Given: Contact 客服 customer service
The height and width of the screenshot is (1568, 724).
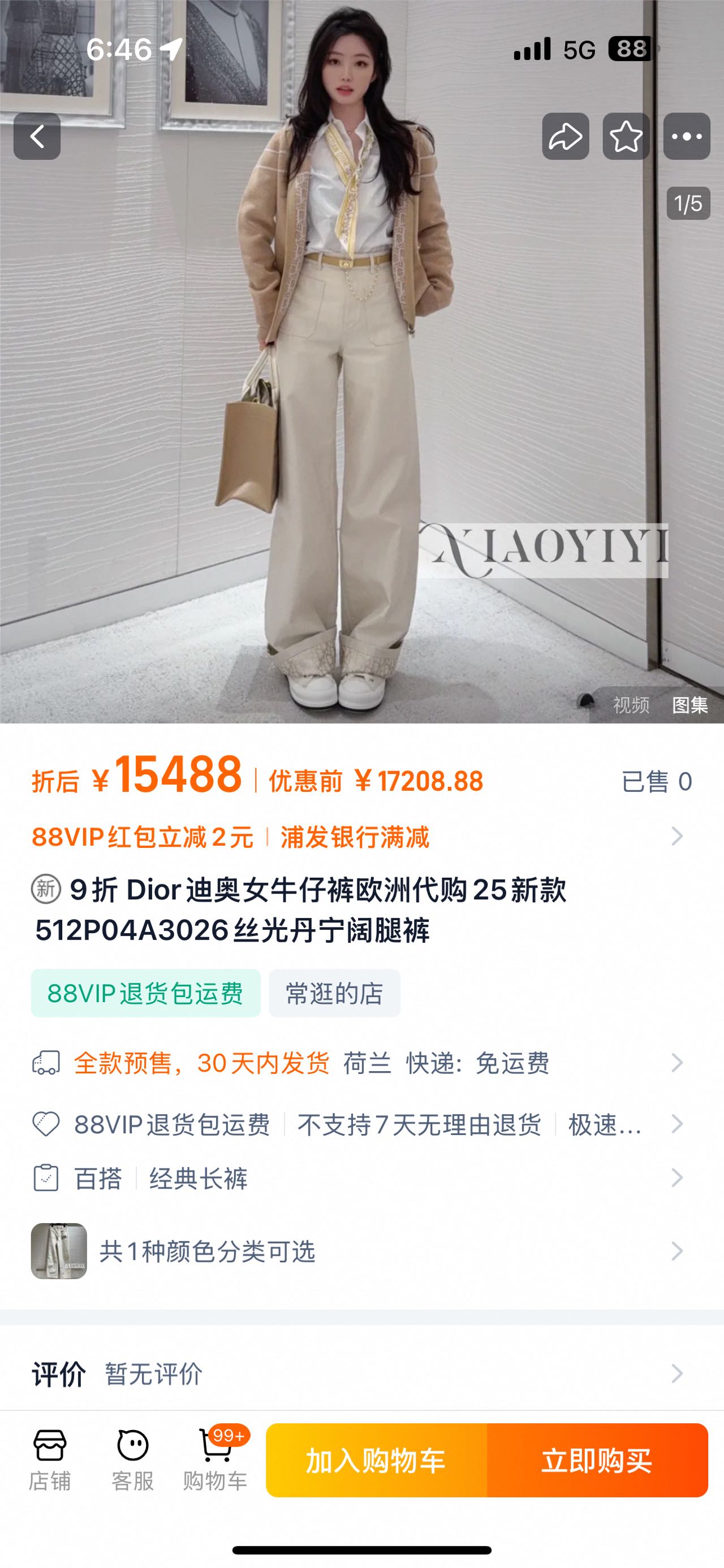Looking at the screenshot, I should tap(133, 1460).
